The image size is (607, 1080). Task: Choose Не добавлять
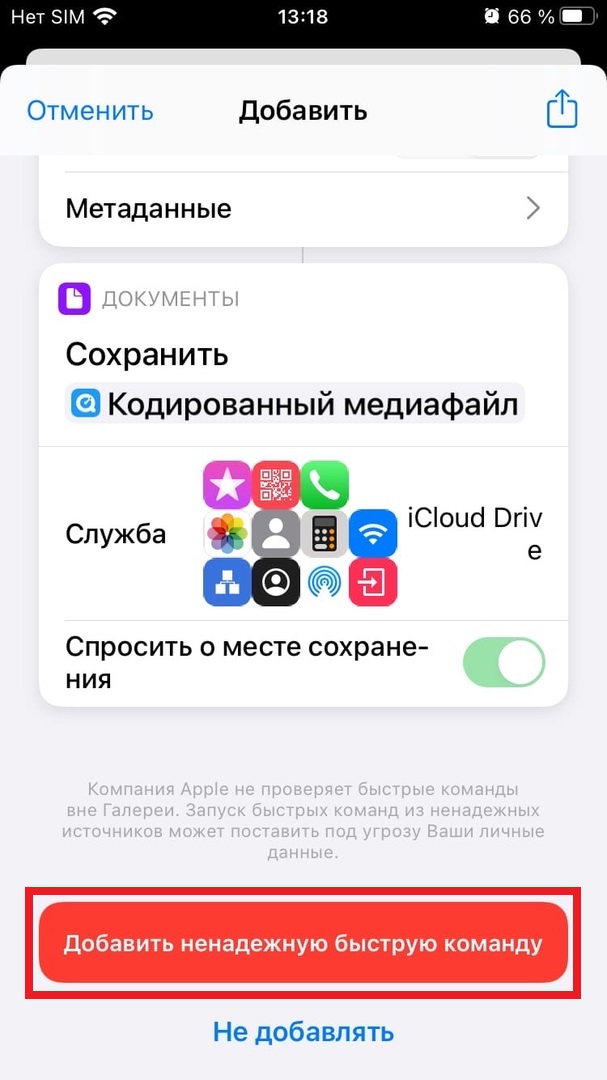303,1031
